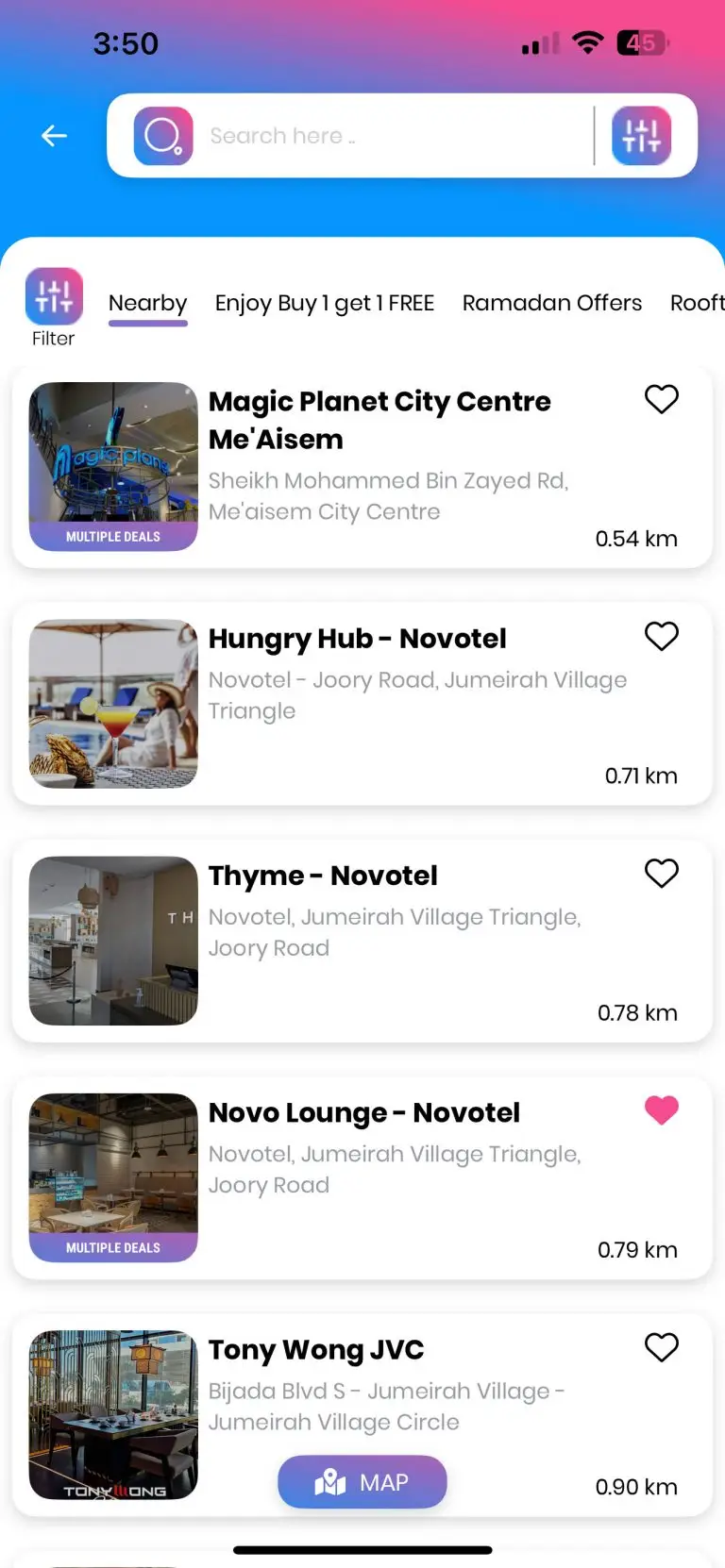Open the map pin icon inside MAP button
725x1568 pixels.
(331, 1481)
